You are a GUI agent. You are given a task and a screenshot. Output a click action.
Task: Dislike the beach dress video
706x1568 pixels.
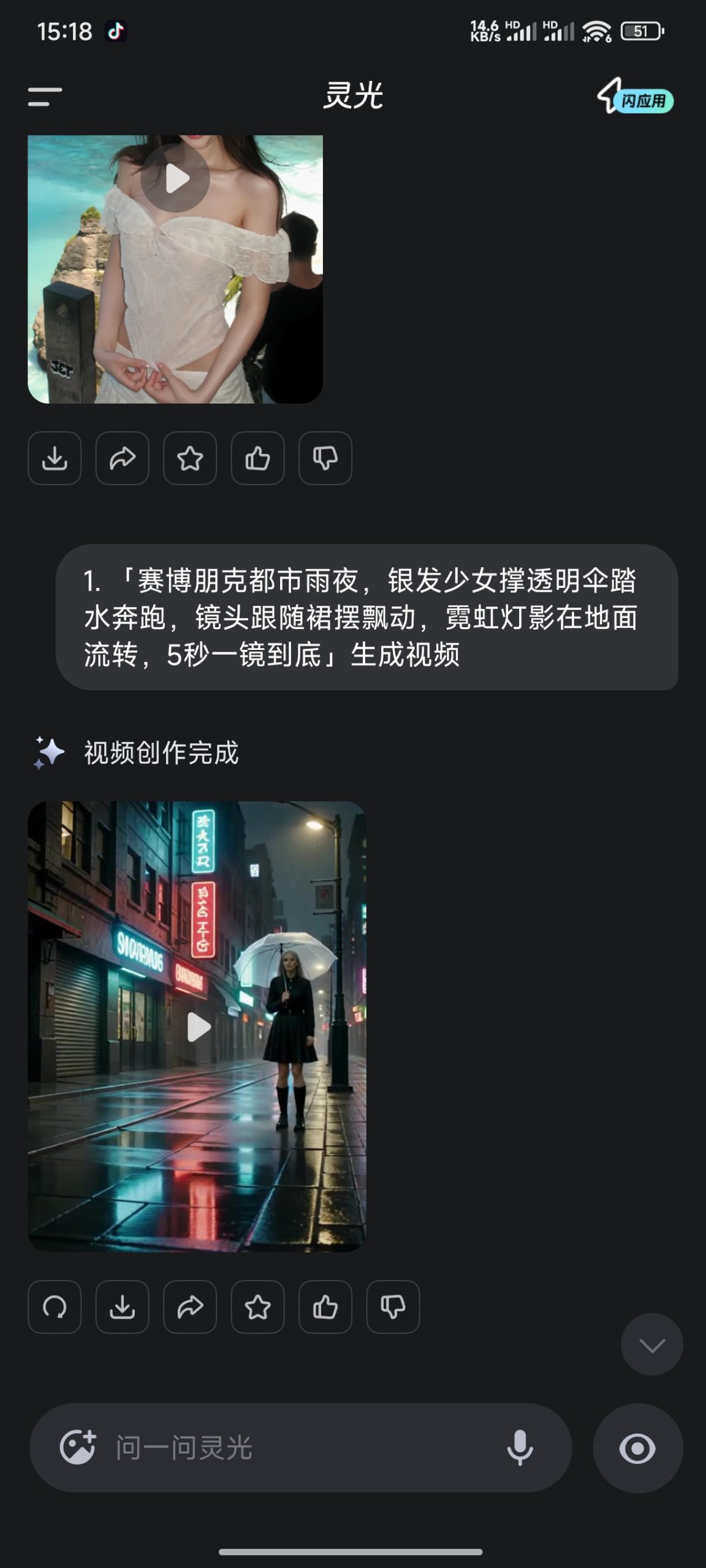pos(324,458)
